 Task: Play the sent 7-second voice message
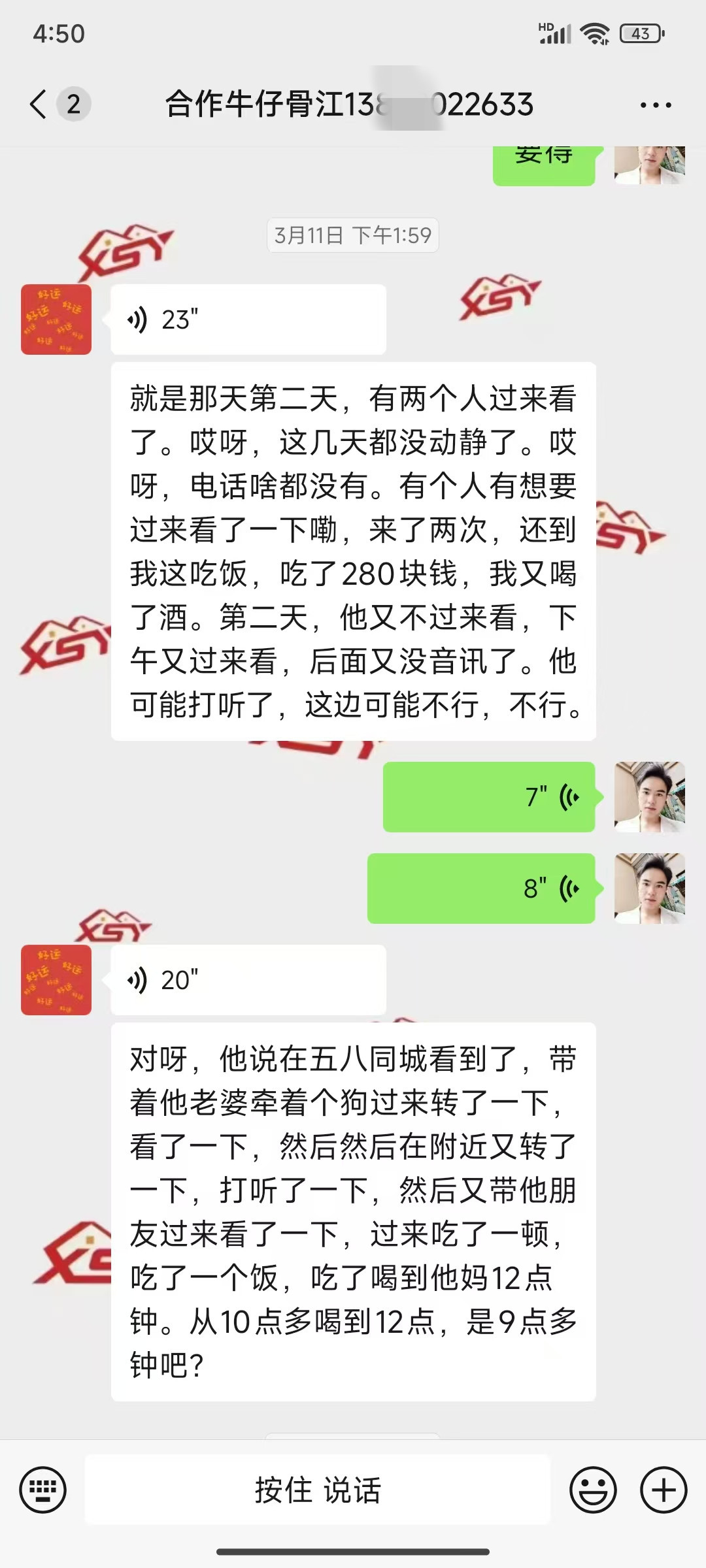click(x=488, y=797)
